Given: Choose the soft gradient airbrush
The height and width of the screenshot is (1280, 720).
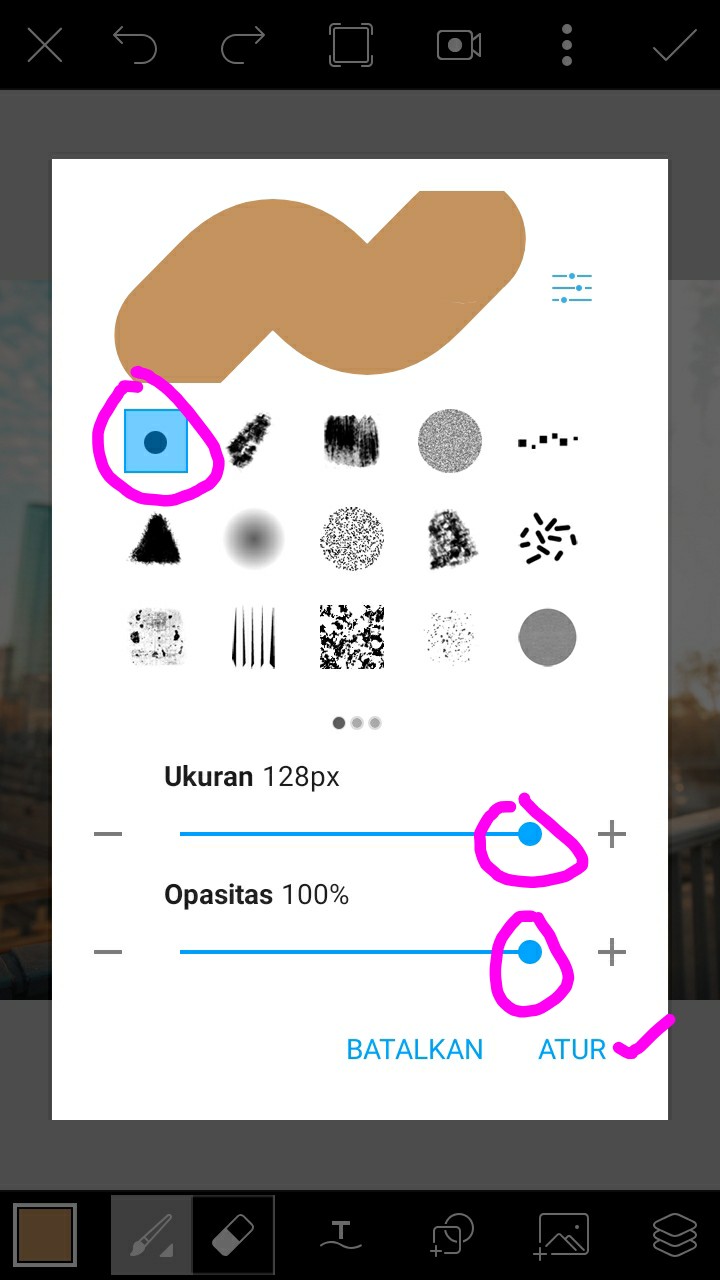Looking at the screenshot, I should pos(254,539).
